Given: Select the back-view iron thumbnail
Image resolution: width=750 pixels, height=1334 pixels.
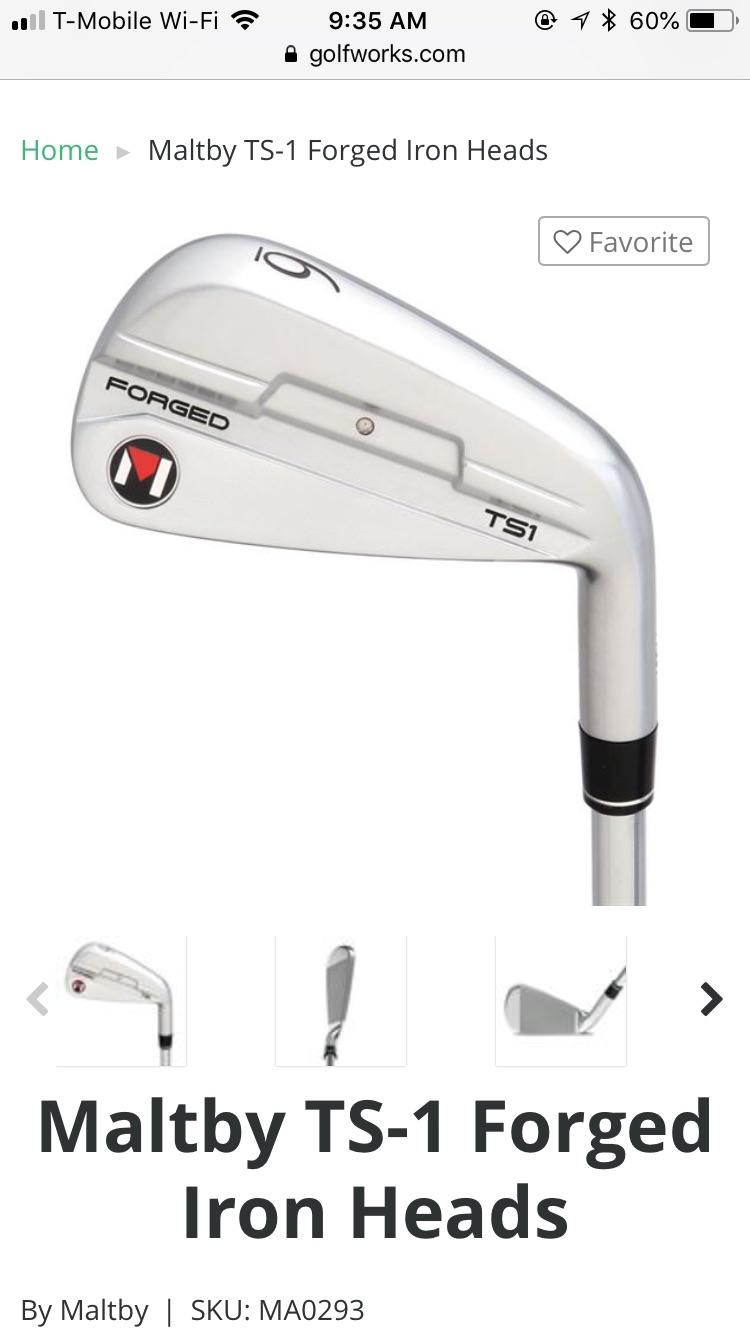Looking at the screenshot, I should (x=121, y=1001).
